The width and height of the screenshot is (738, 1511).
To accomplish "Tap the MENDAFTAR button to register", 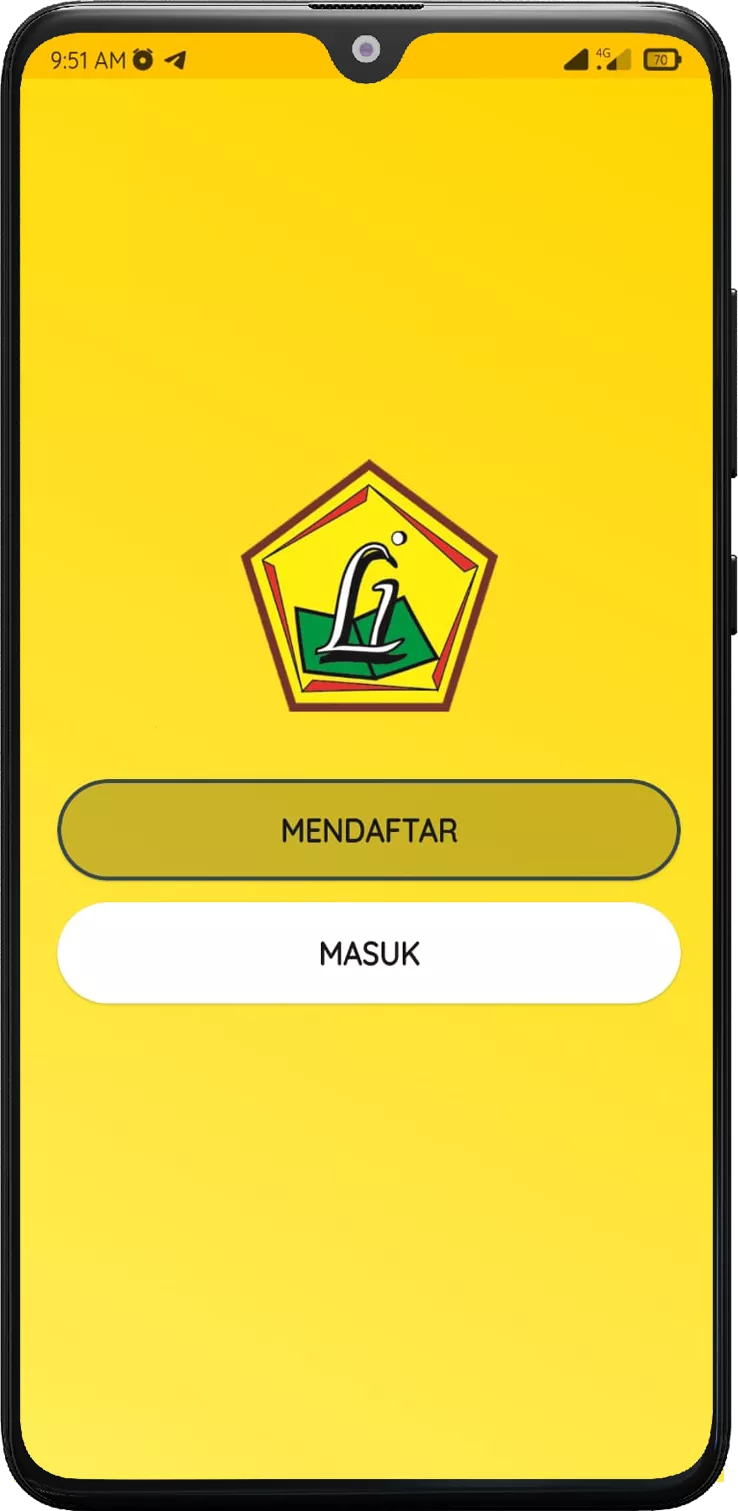I will click(369, 830).
